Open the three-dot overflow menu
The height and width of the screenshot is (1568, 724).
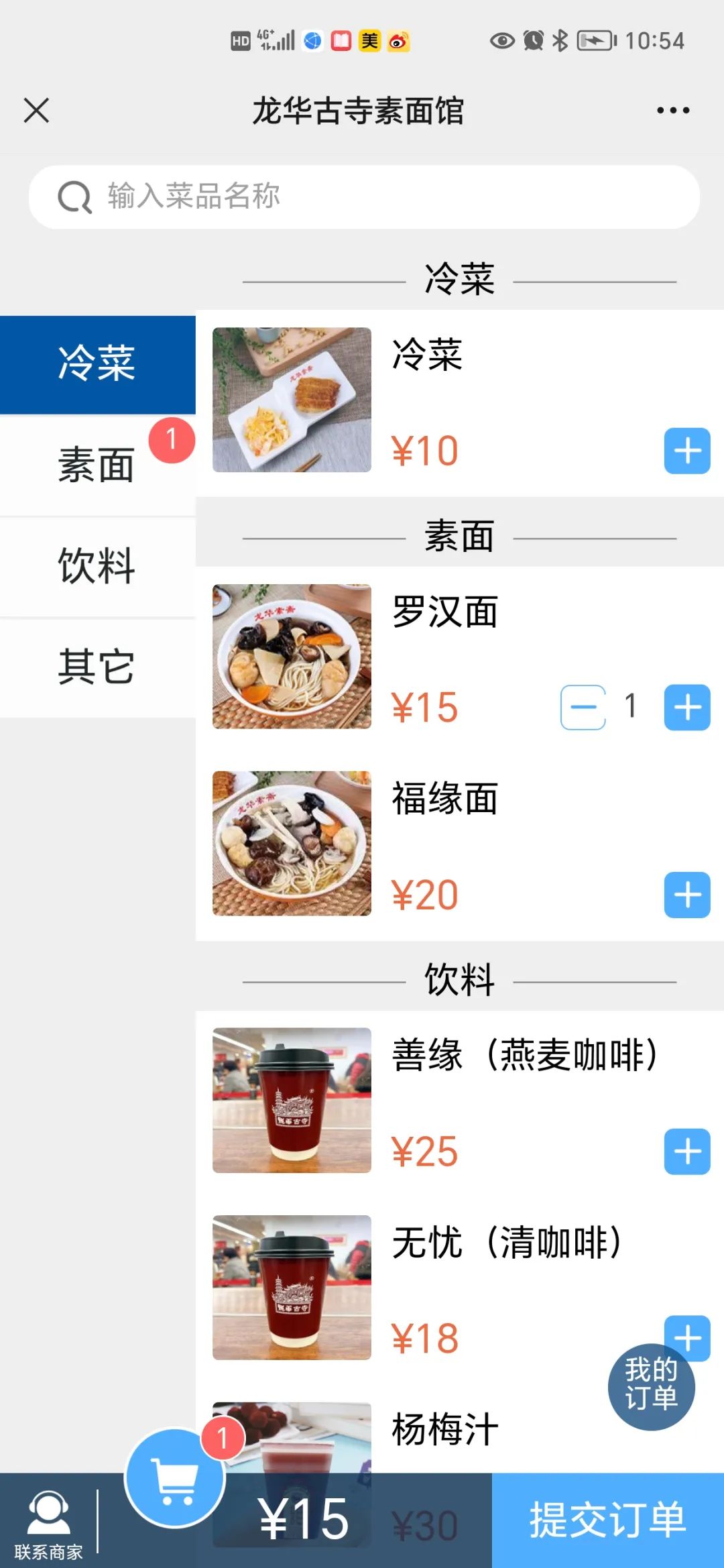672,111
